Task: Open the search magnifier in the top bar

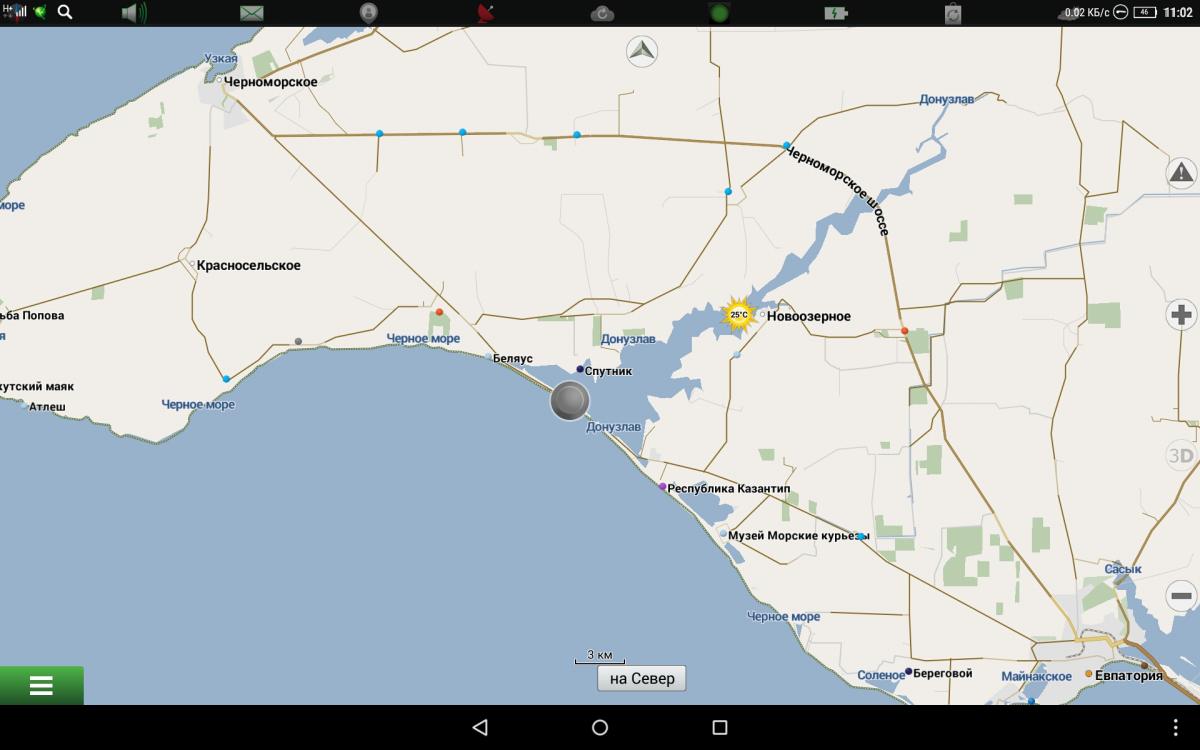Action: pyautogui.click(x=65, y=12)
